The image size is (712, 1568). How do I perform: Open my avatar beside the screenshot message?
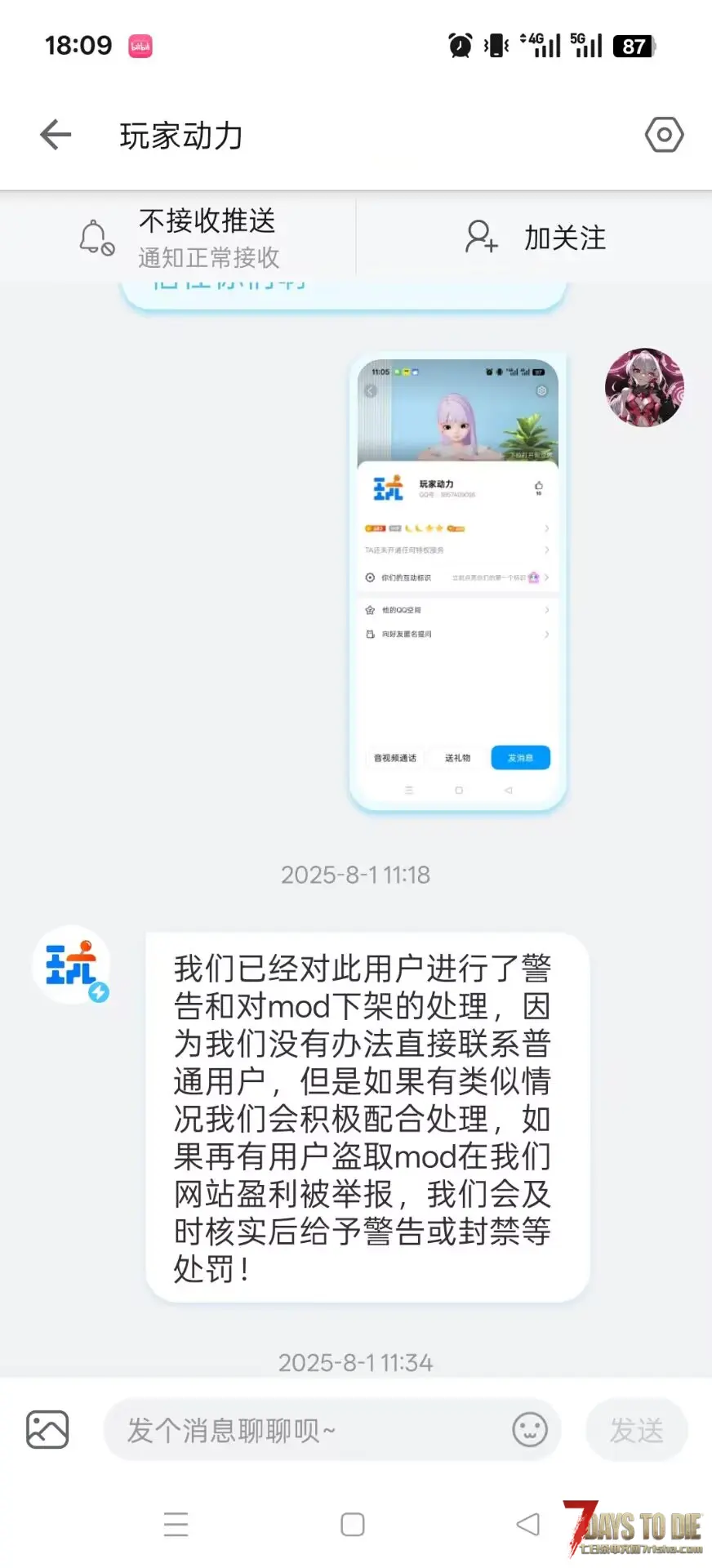[x=644, y=388]
